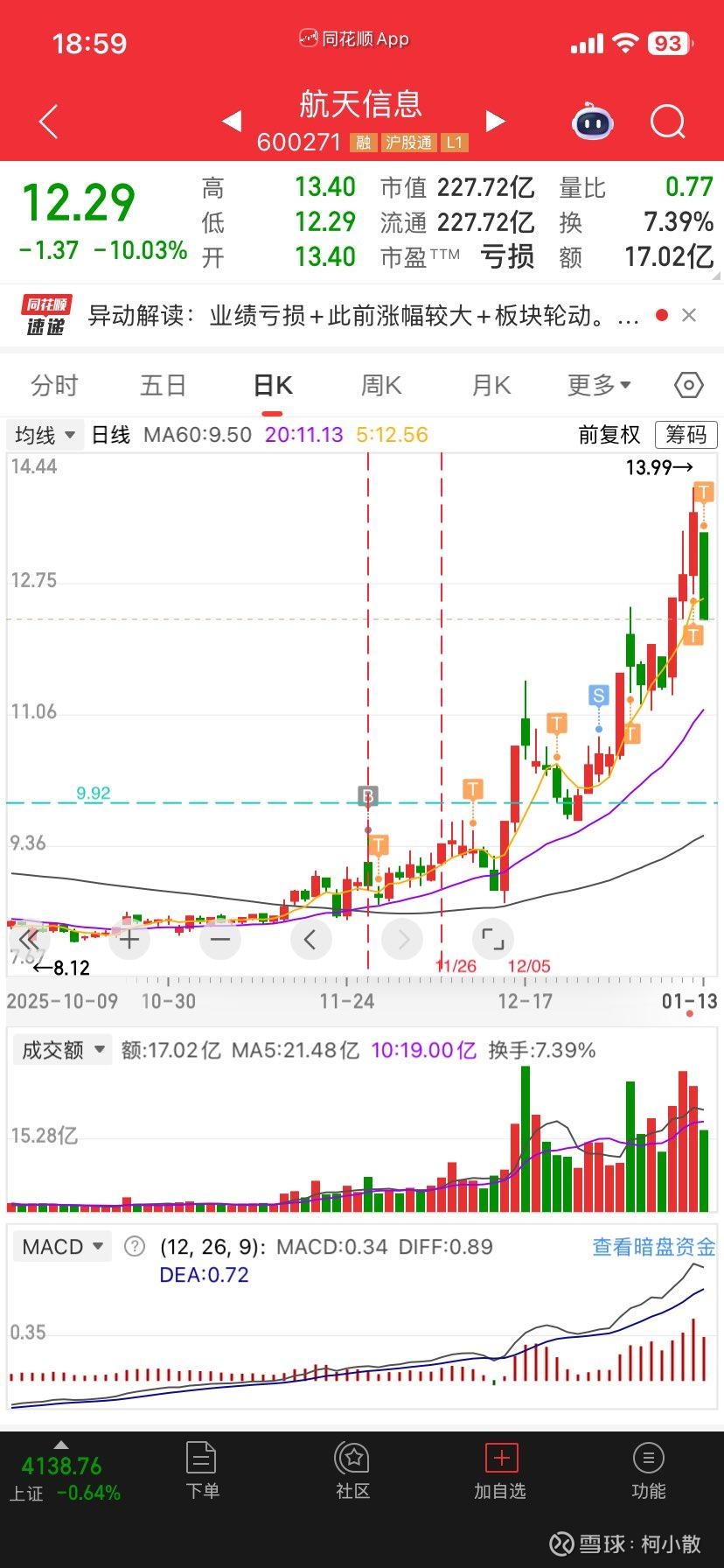This screenshot has height=1568, width=724.
Task: Open the 成交额 indicator dropdown
Action: (x=61, y=1049)
